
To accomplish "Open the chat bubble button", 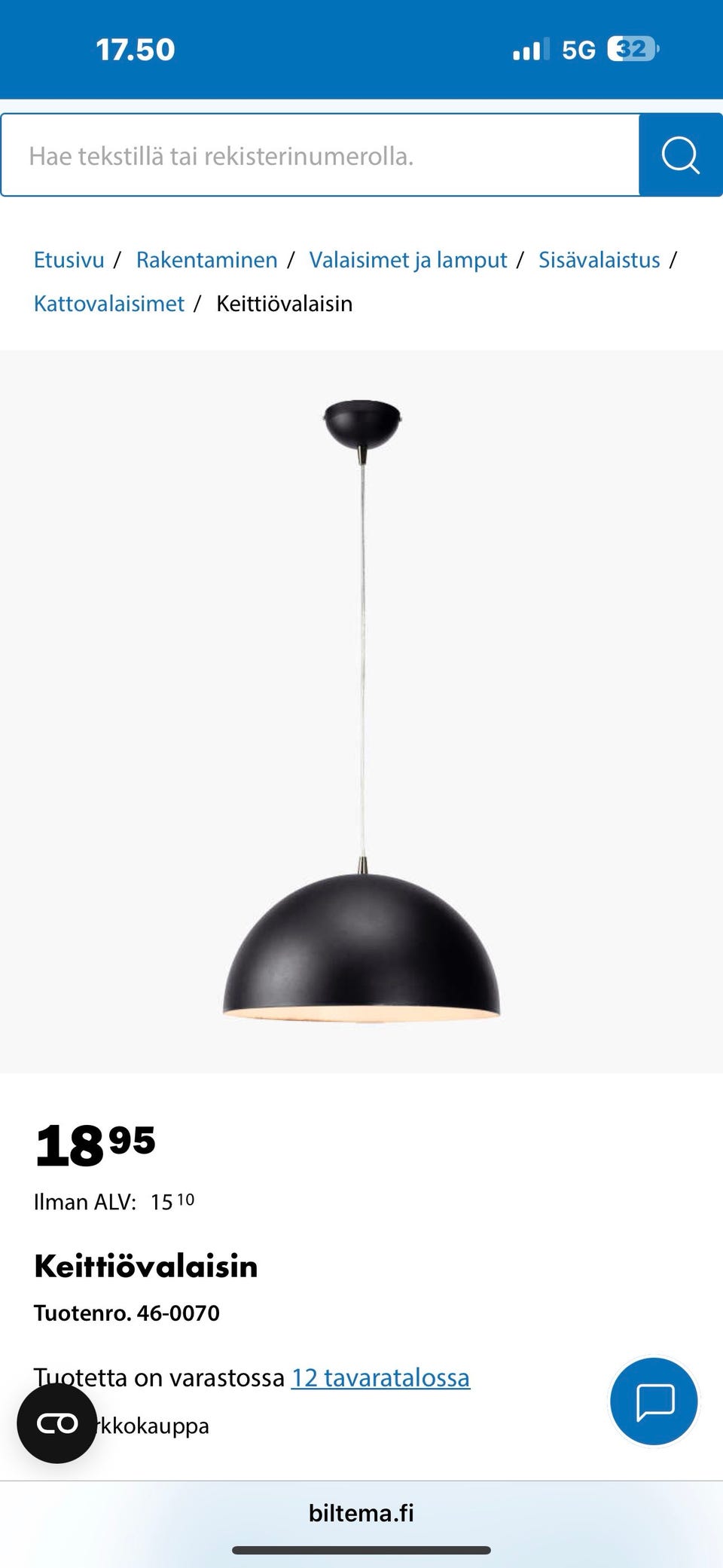I will [x=654, y=1401].
